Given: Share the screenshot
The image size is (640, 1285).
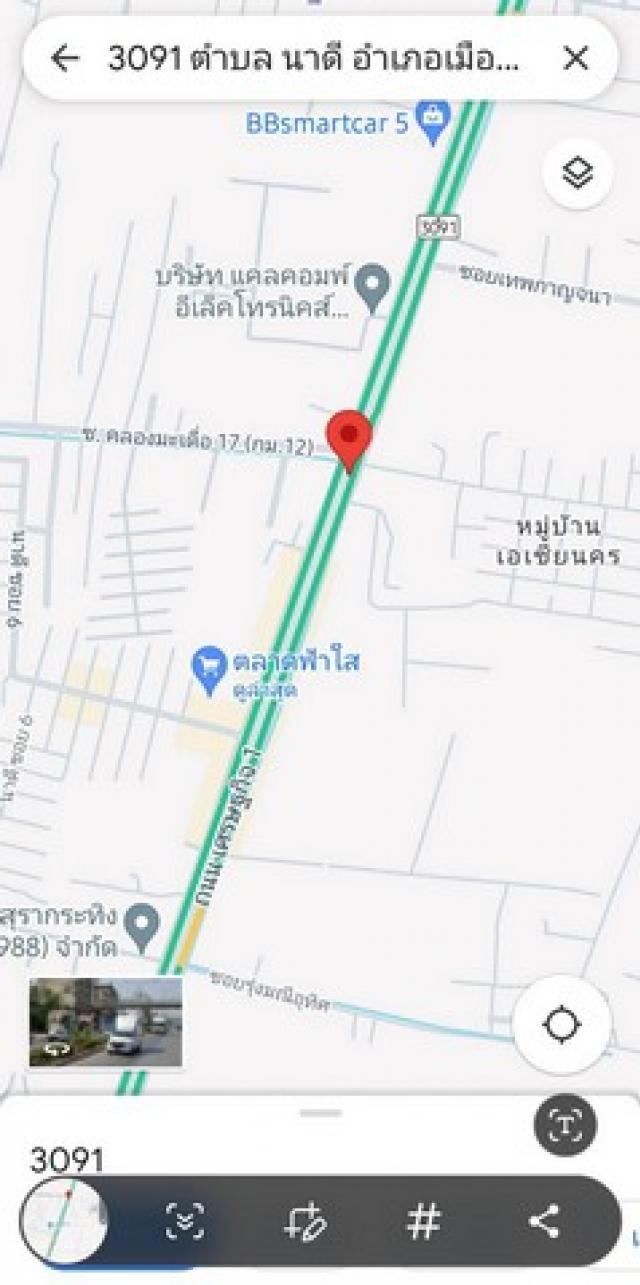Looking at the screenshot, I should click(x=544, y=1221).
